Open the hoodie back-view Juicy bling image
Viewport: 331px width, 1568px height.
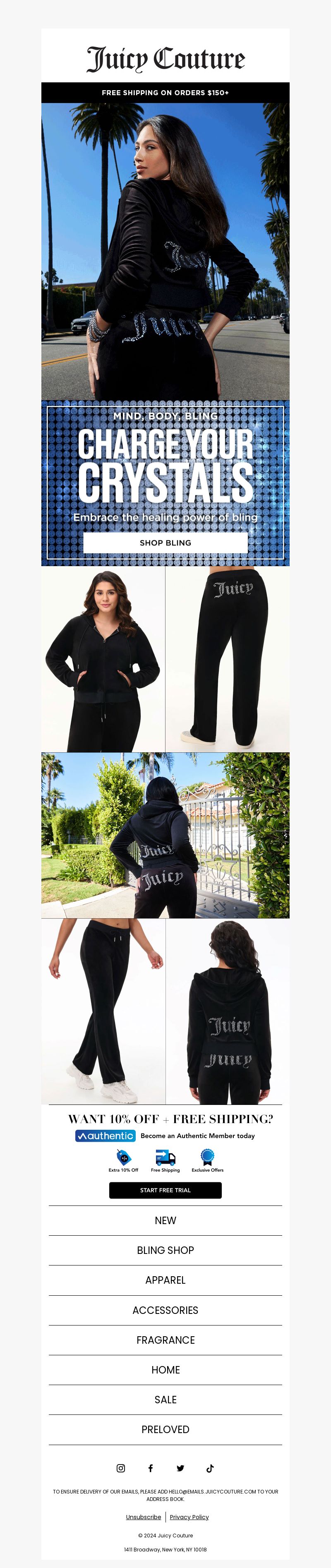tap(228, 1012)
